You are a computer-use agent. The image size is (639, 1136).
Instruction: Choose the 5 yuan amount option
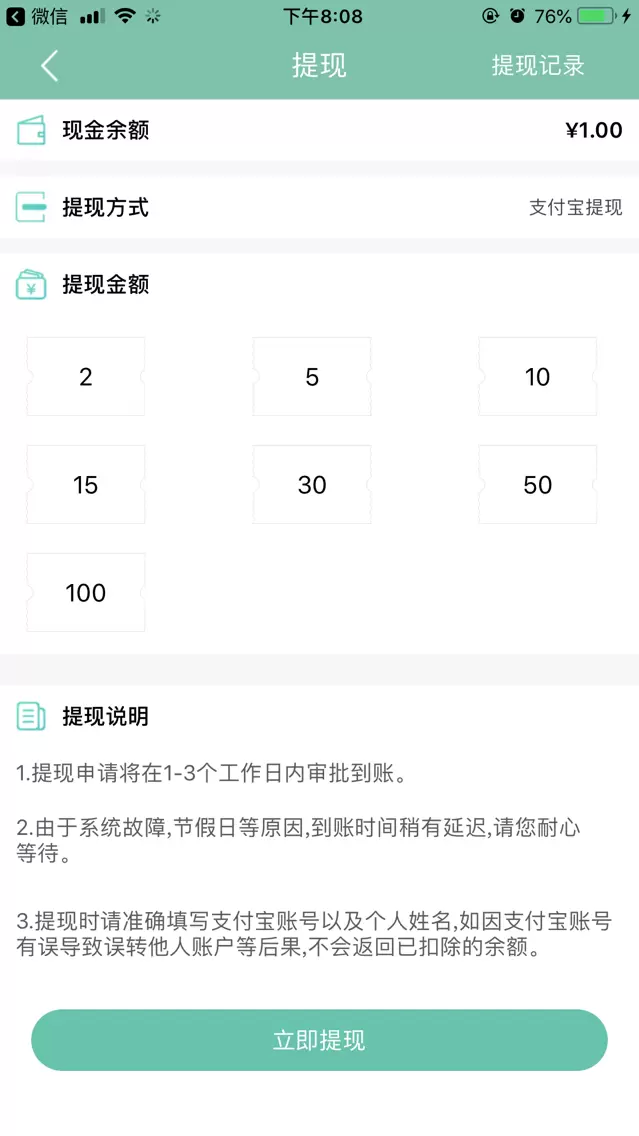(312, 377)
